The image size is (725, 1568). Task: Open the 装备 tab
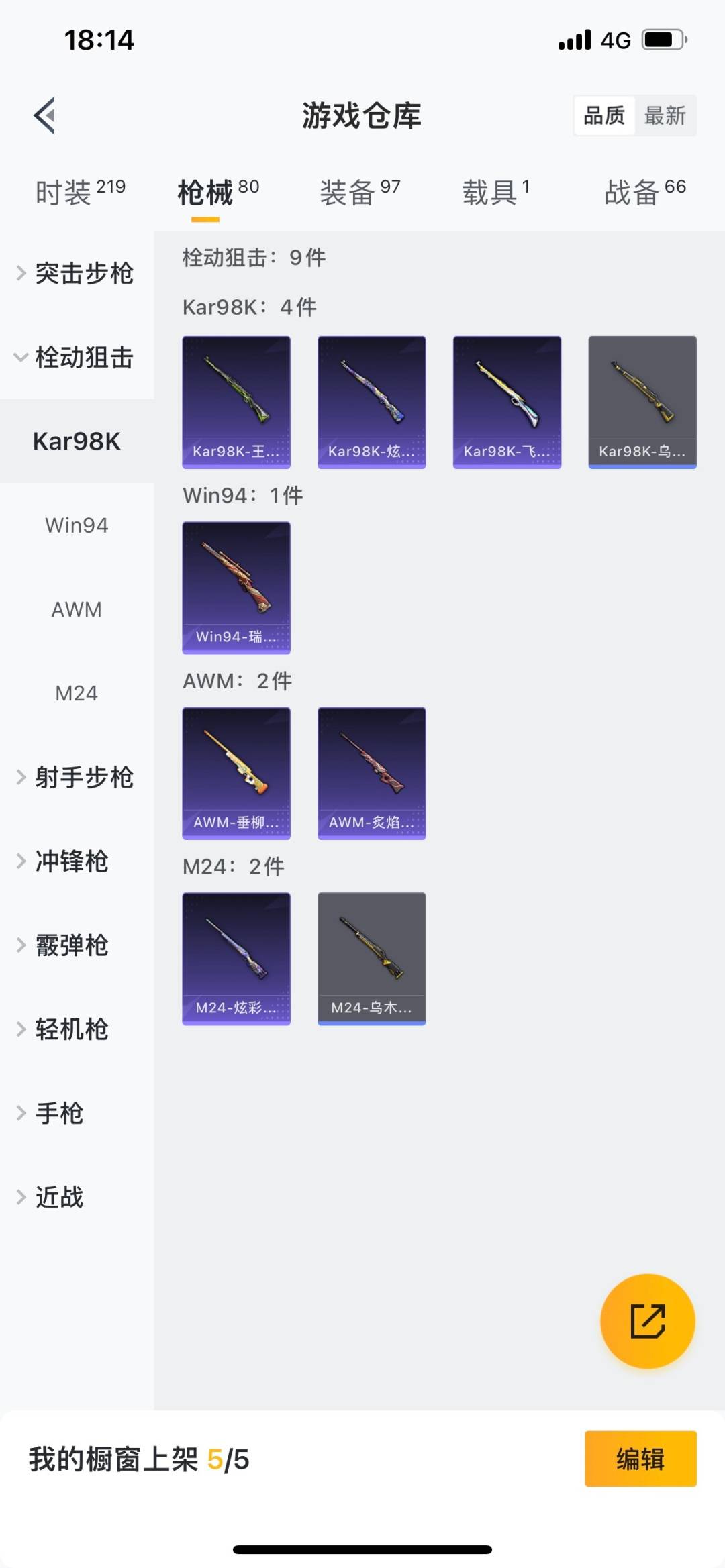(x=360, y=193)
